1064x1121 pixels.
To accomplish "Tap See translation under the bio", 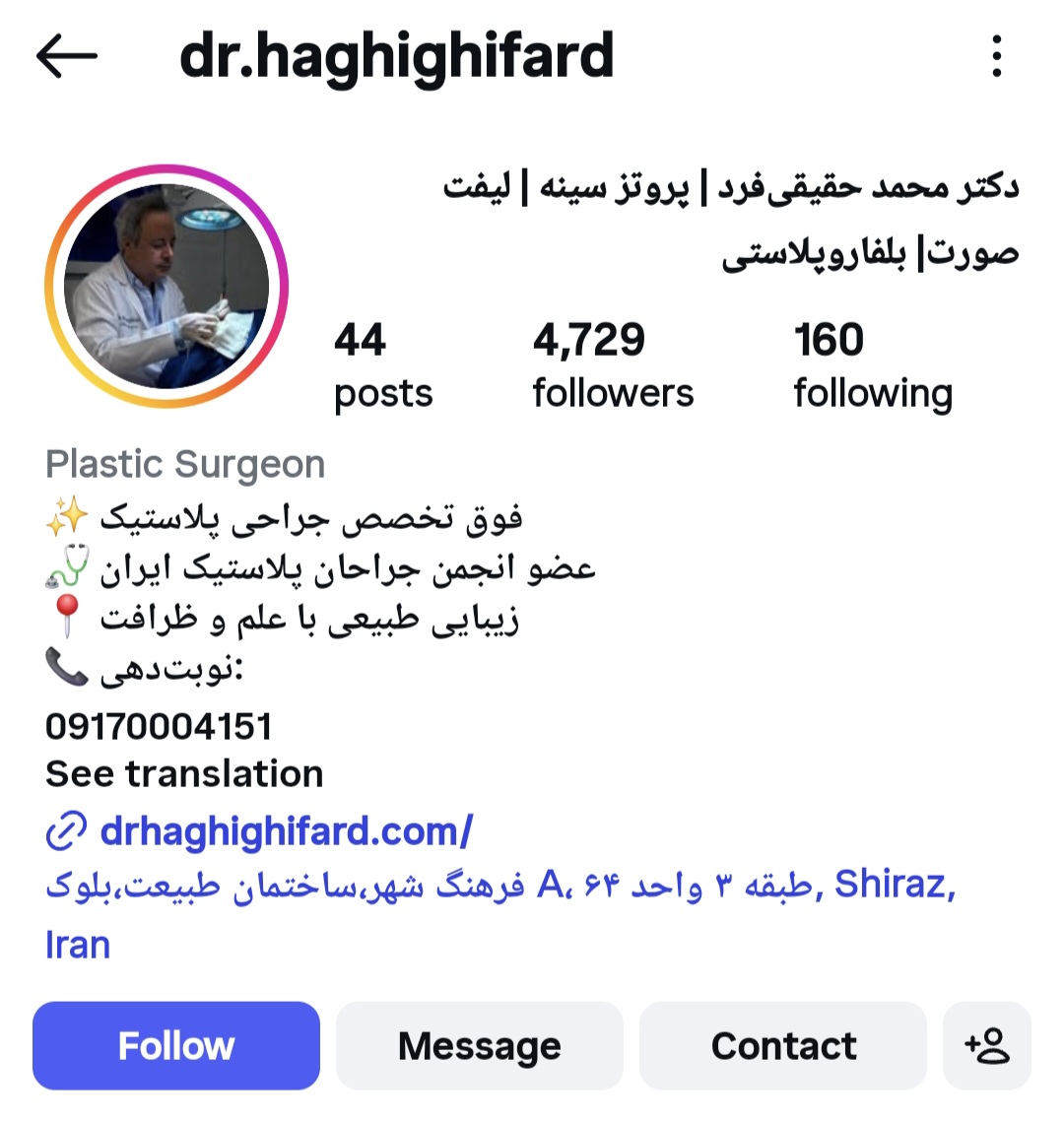I will (x=184, y=773).
